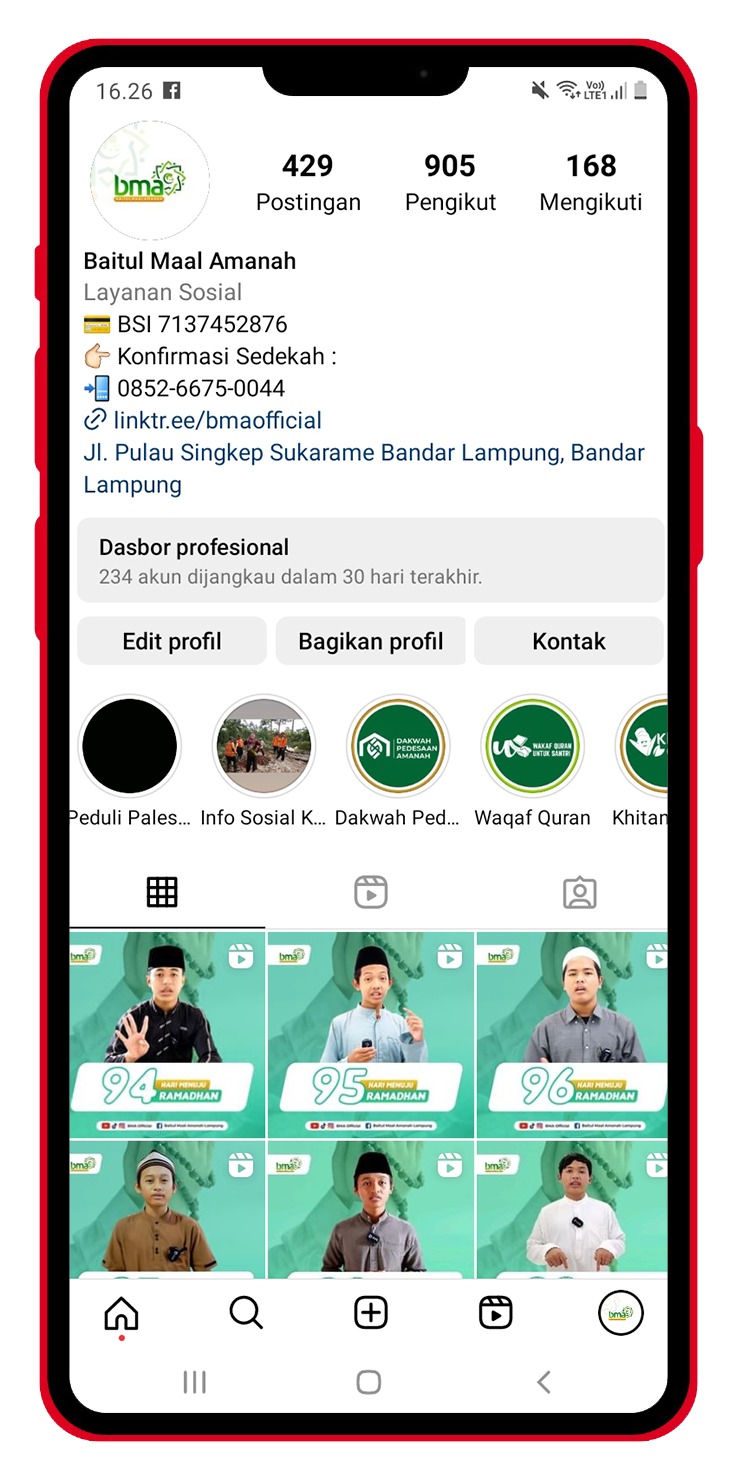
Task: View the Peduli Palestina story highlight
Action: click(130, 747)
